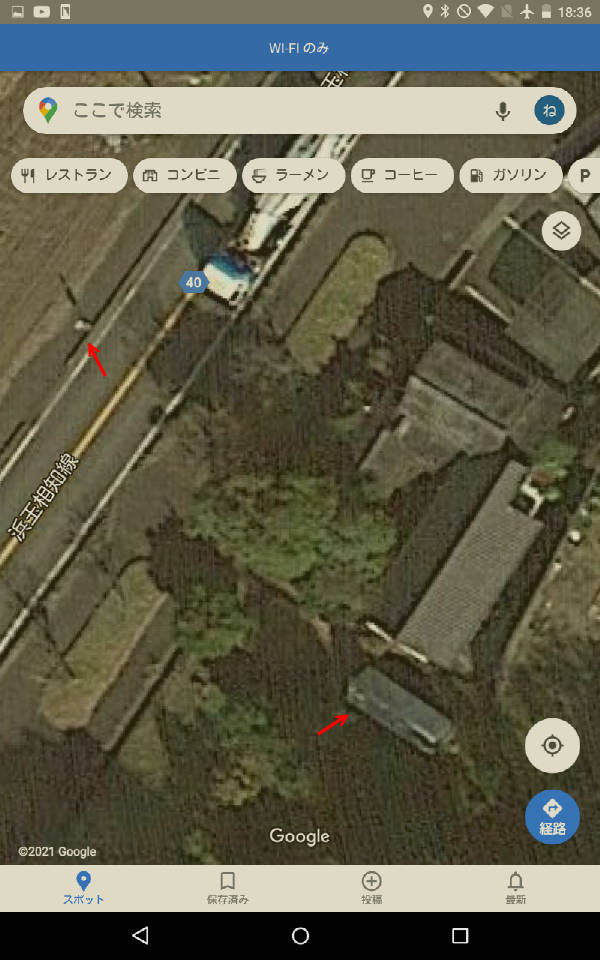Switch to the 最新 tab

click(x=516, y=887)
